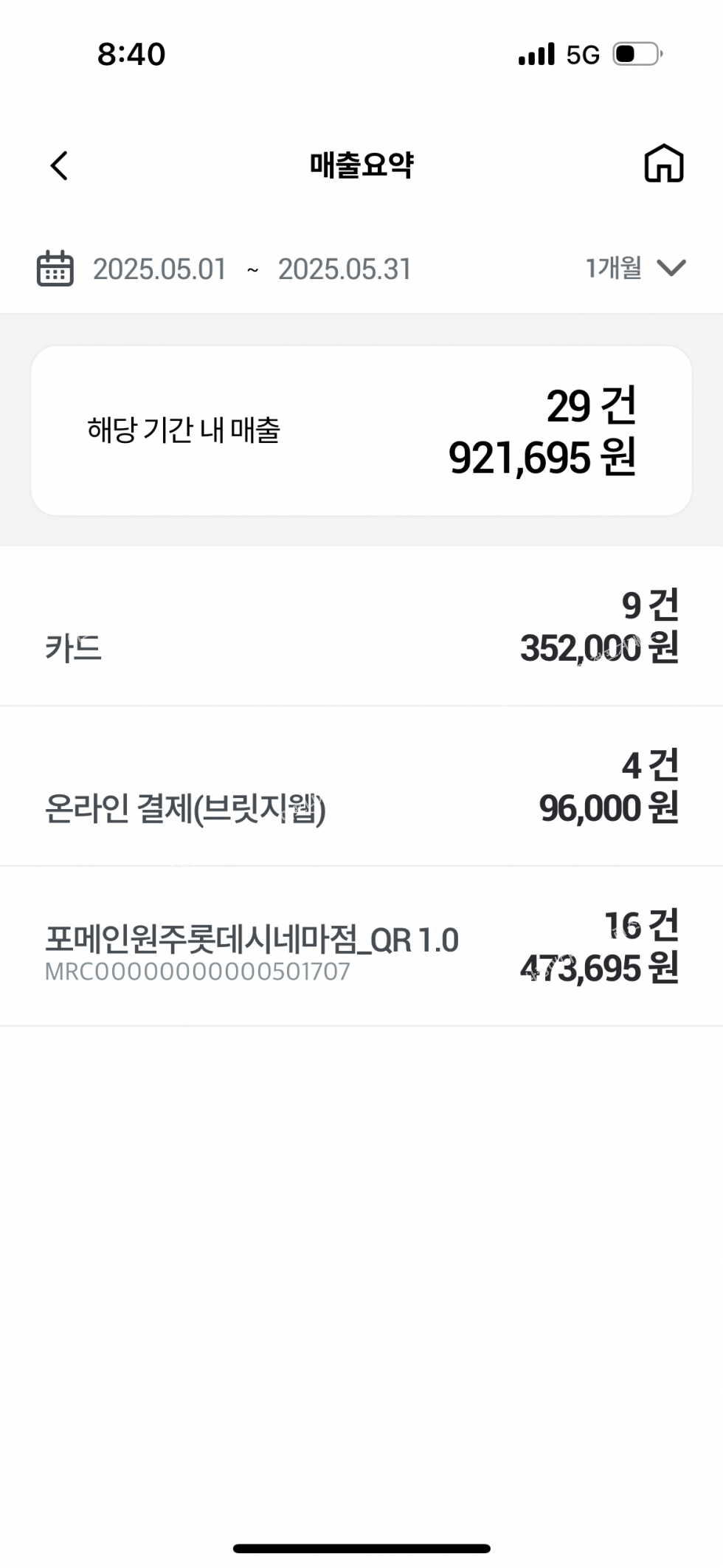Open the 온라인 결제(브릿지웹) sales row
Viewport: 723px width, 1568px height.
point(361,786)
